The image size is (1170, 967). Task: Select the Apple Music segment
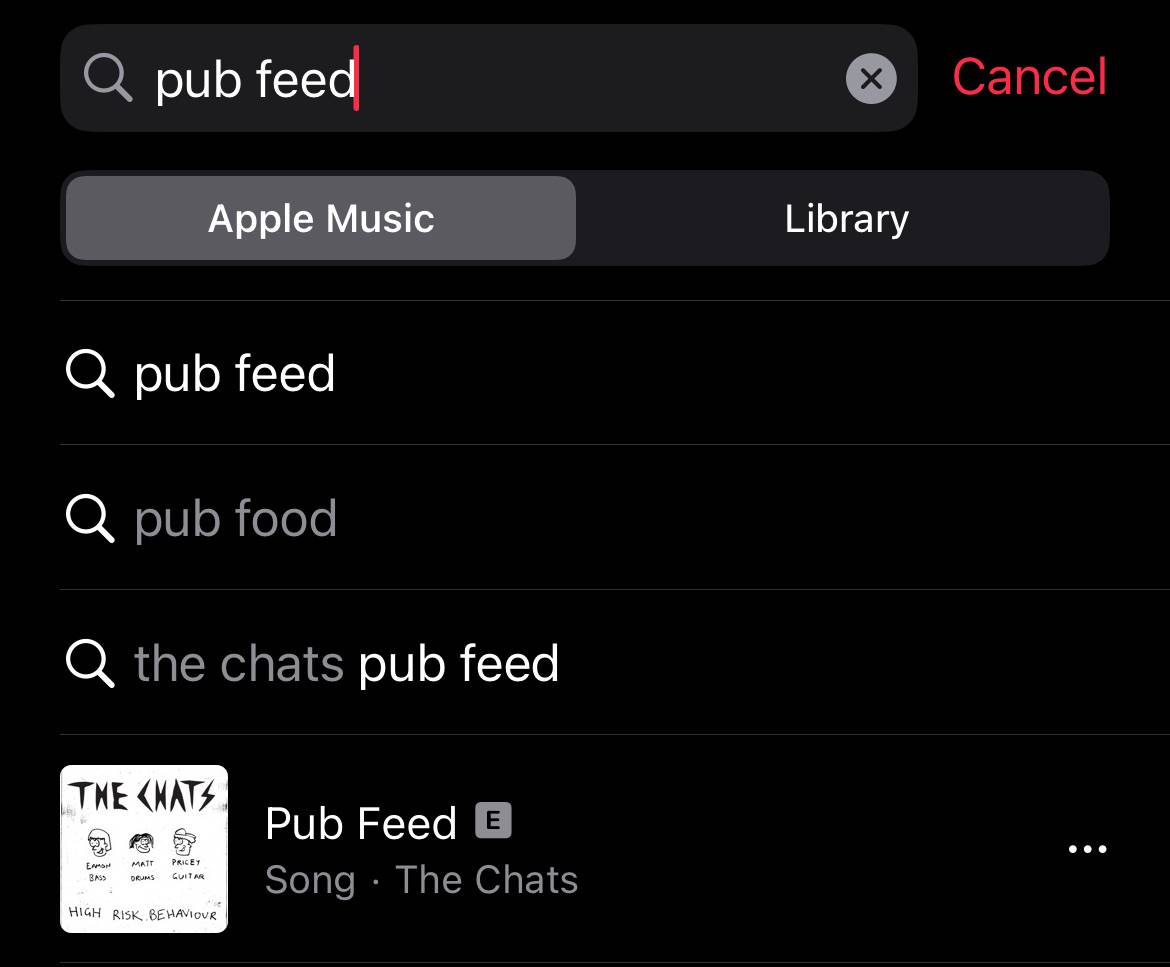click(x=321, y=219)
